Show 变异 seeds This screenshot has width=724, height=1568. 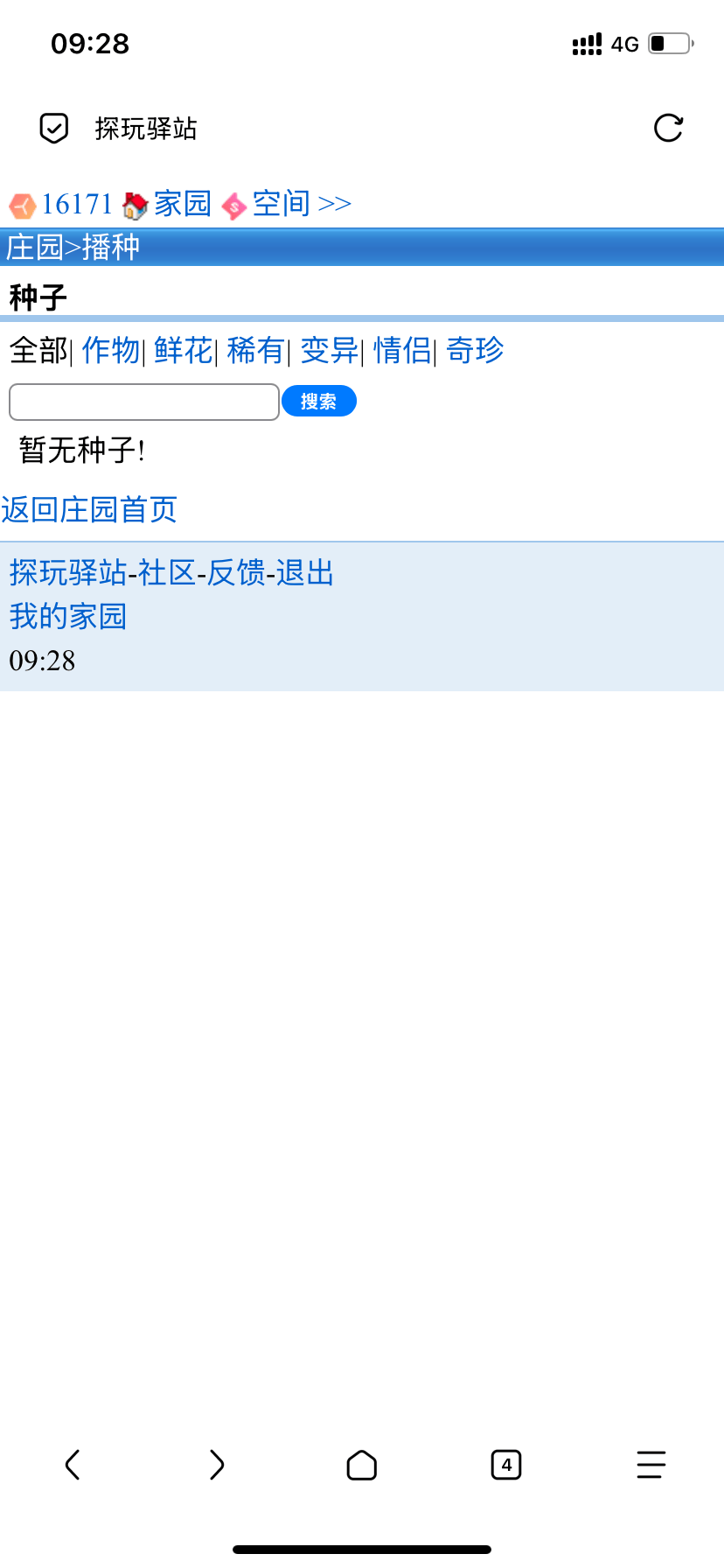329,351
